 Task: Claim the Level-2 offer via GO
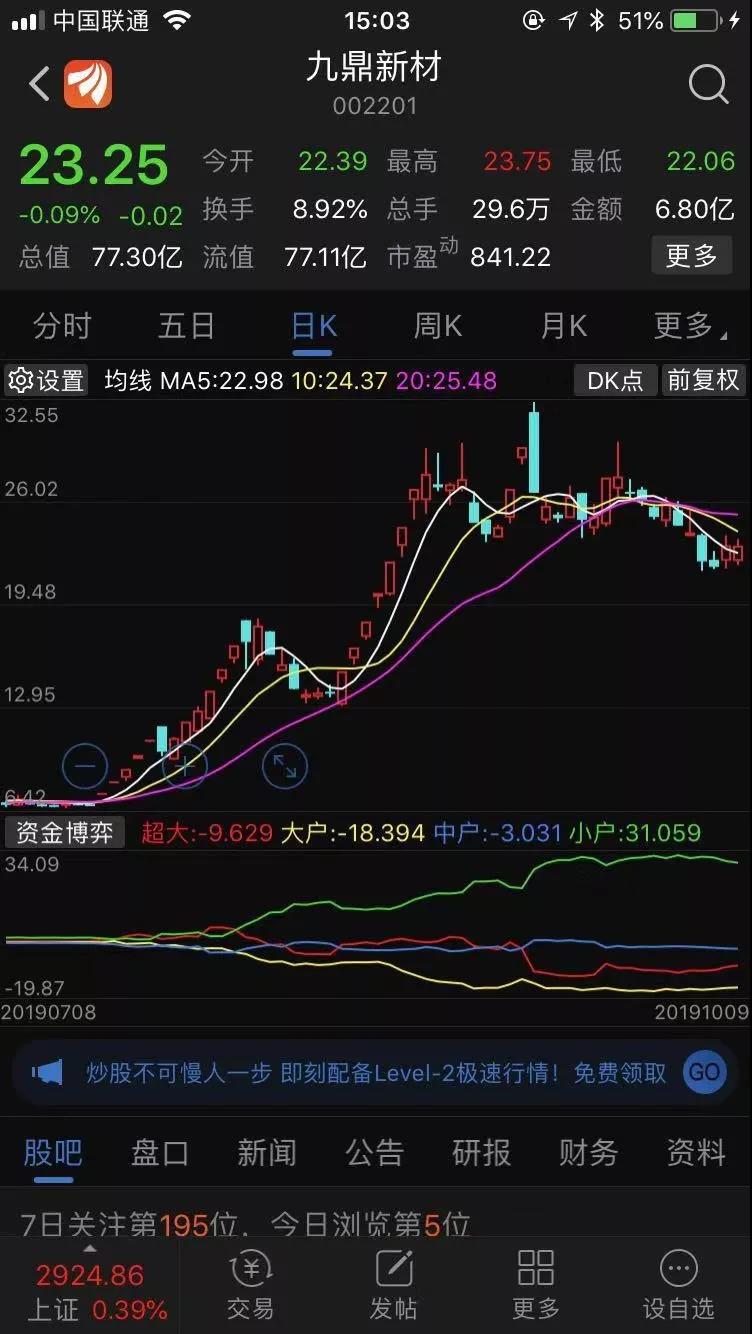coord(704,1073)
